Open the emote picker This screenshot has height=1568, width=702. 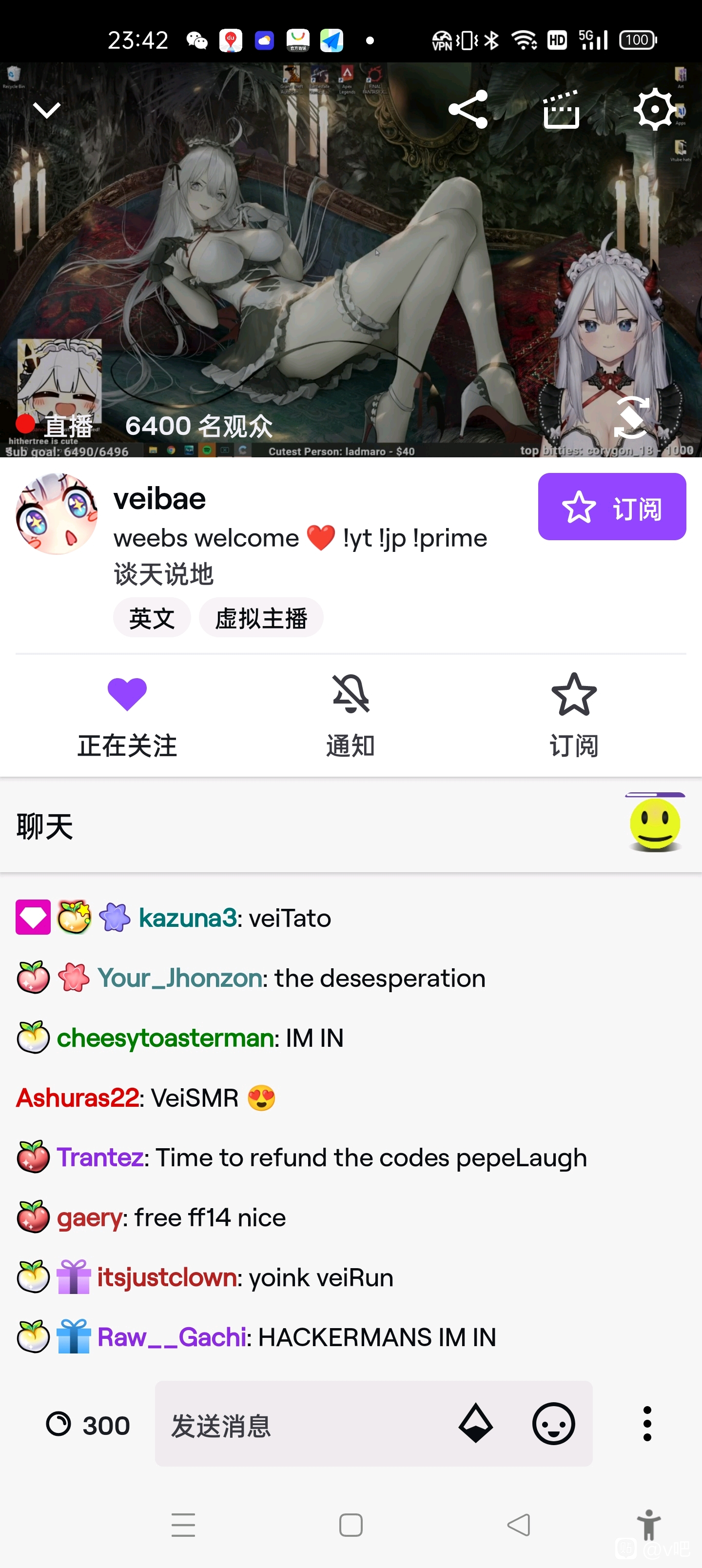tap(553, 1424)
